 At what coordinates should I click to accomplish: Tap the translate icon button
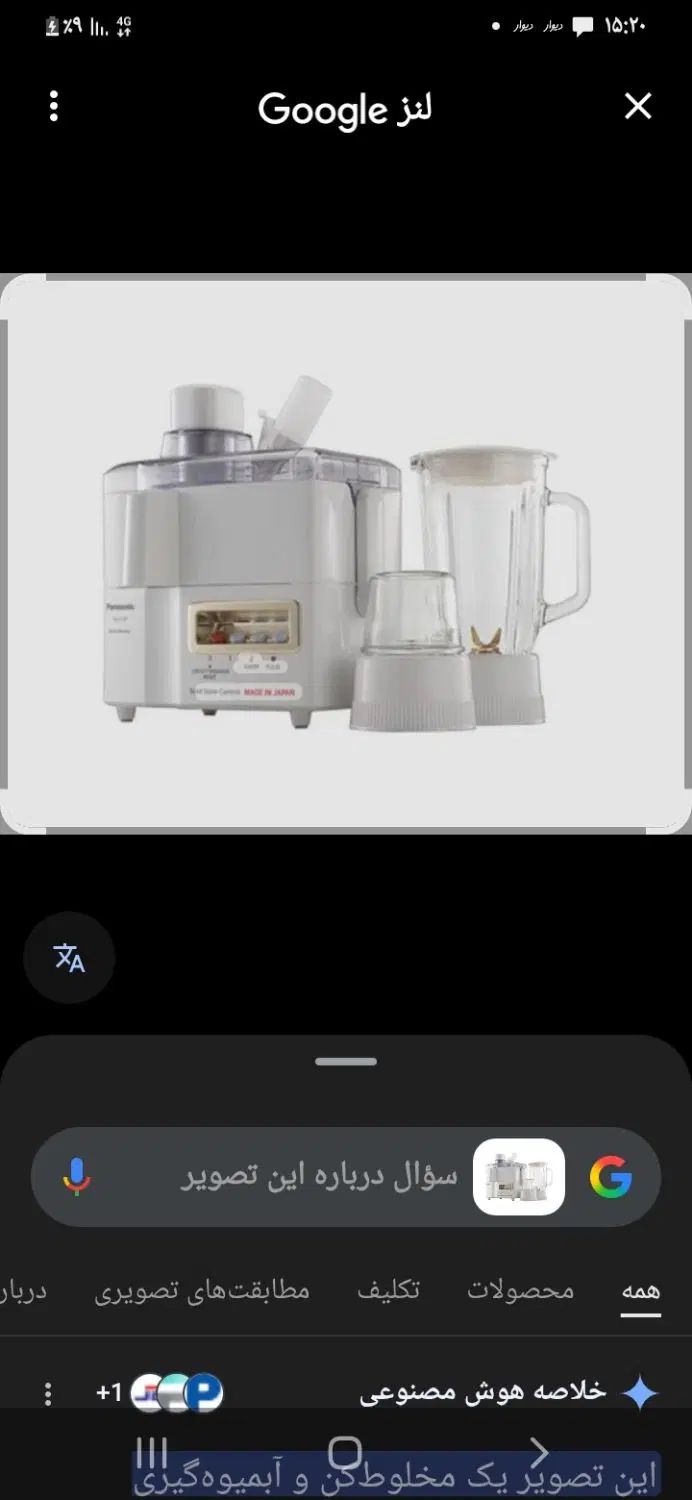tap(69, 958)
